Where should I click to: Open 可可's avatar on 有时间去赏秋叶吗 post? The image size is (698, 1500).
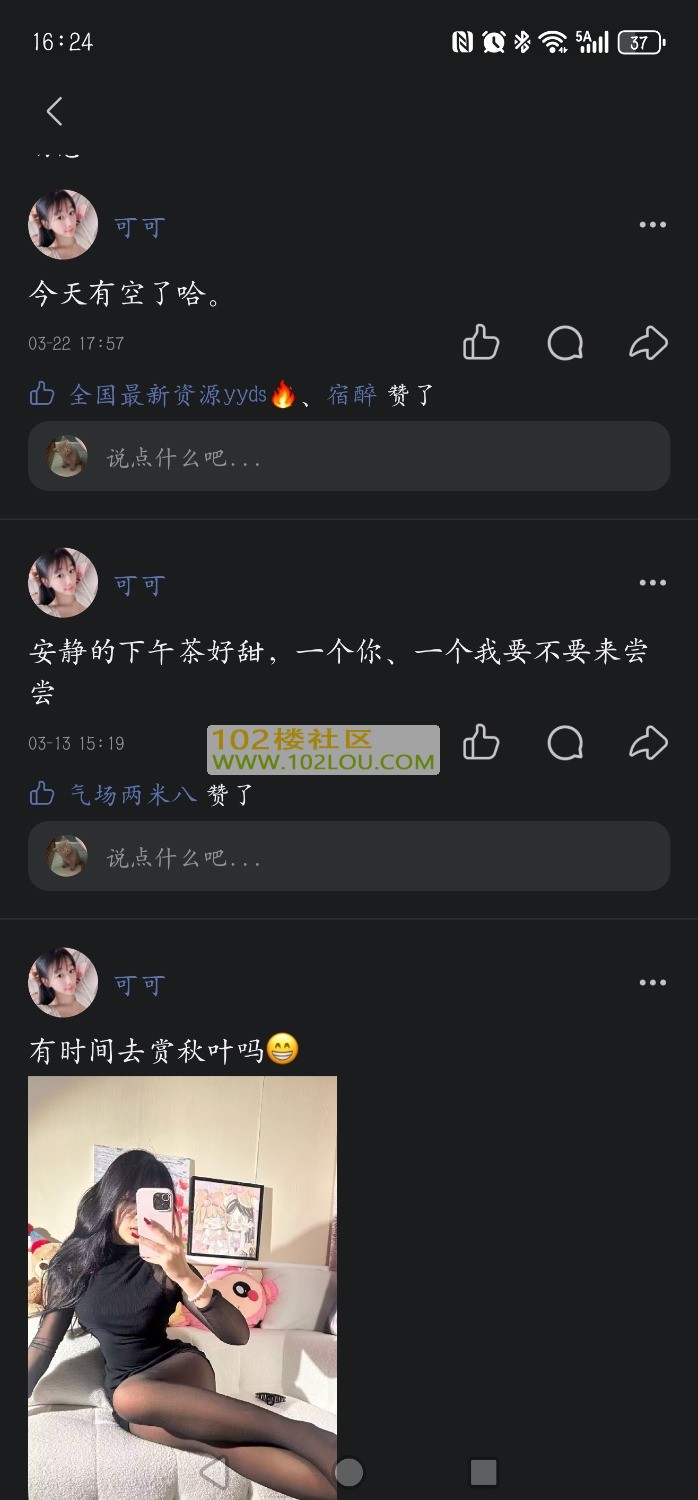click(x=63, y=983)
